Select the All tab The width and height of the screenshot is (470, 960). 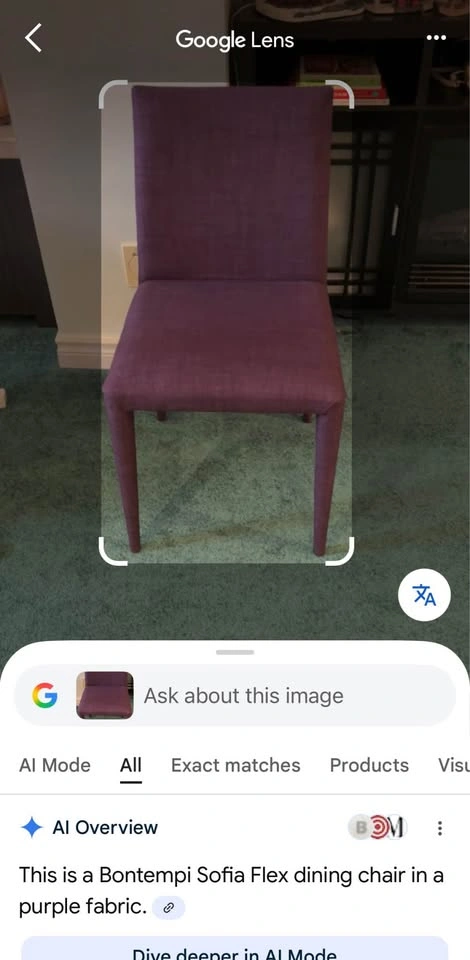(130, 765)
